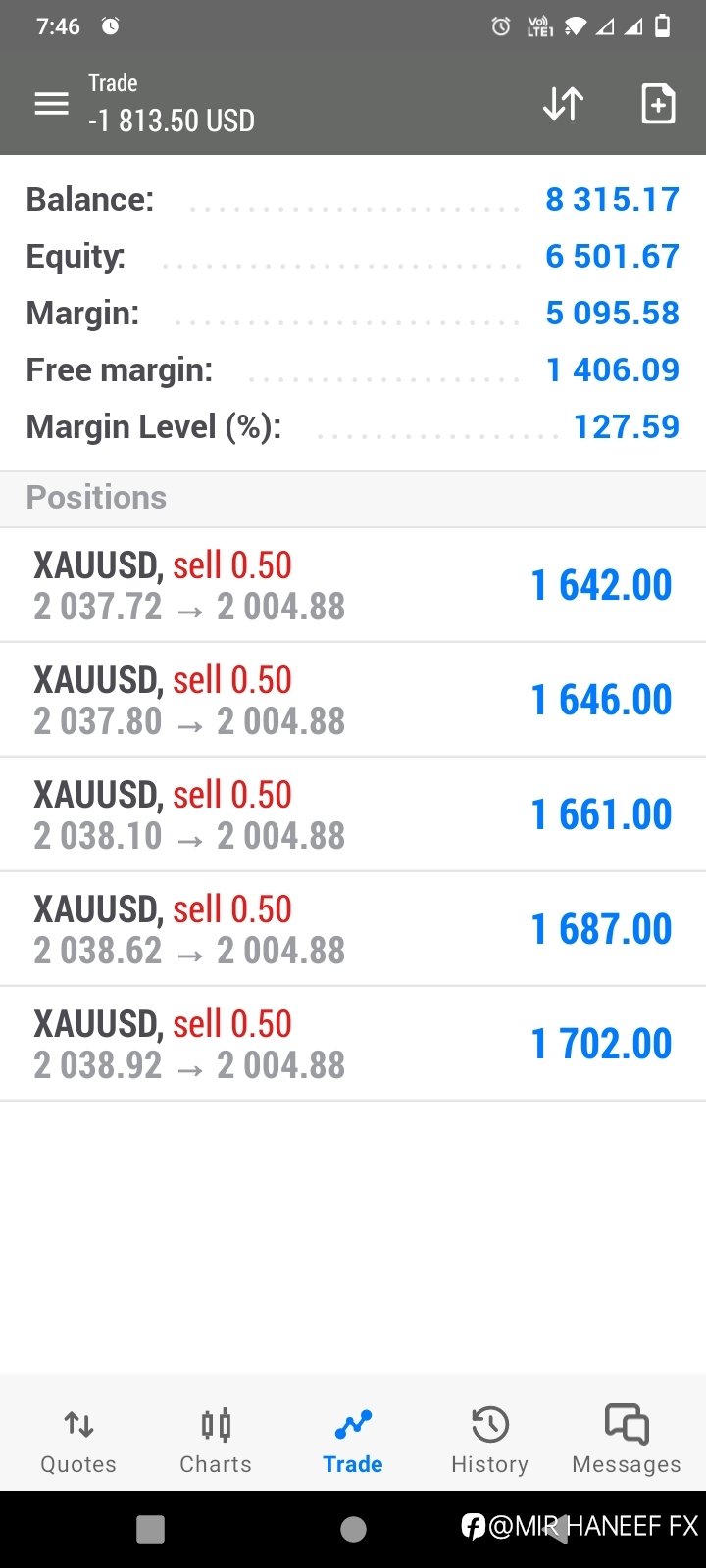706x1568 pixels.
Task: Open the XAUUSD position with profit 1 702.00
Action: pyautogui.click(x=353, y=1044)
